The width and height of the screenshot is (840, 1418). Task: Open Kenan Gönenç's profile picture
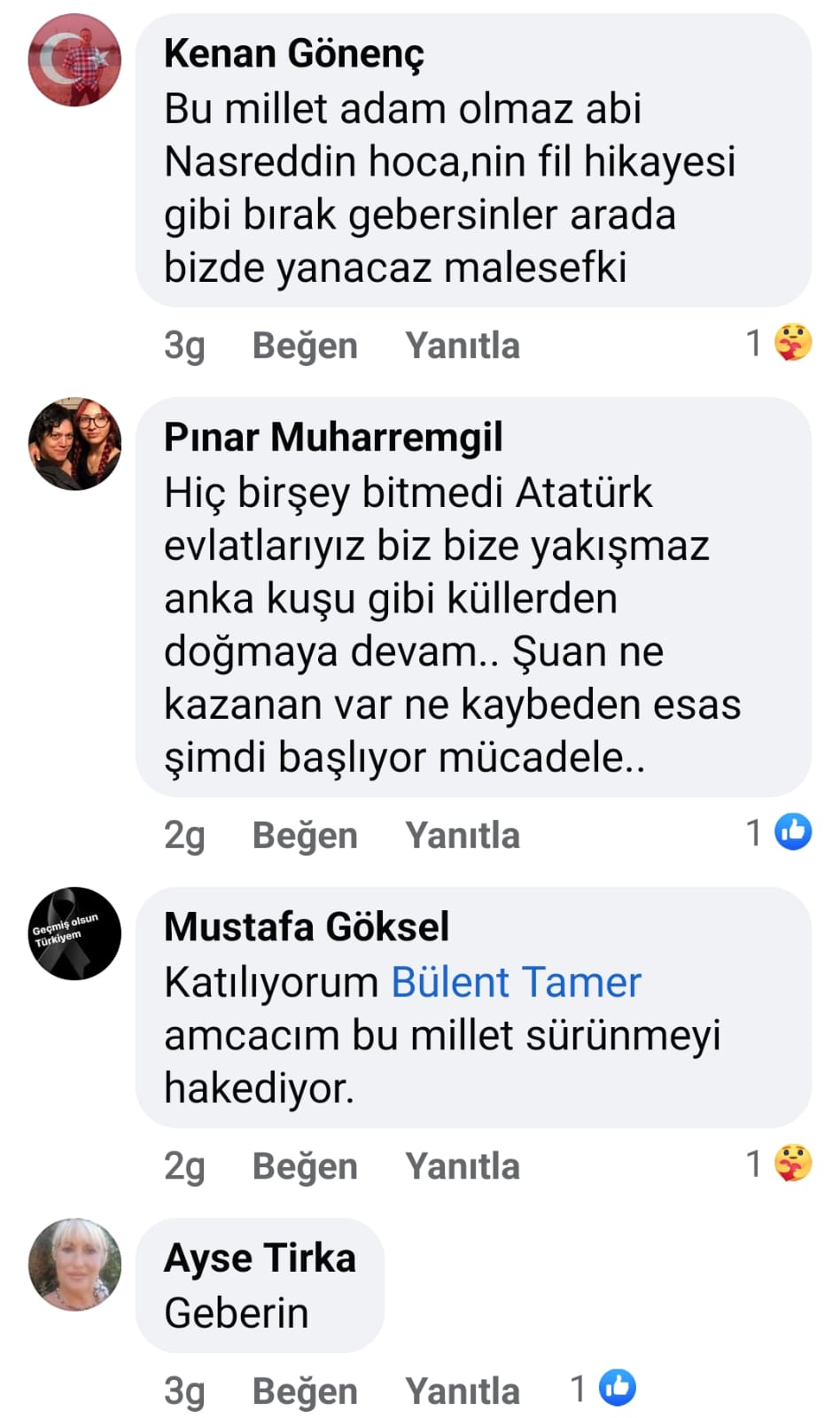74,60
